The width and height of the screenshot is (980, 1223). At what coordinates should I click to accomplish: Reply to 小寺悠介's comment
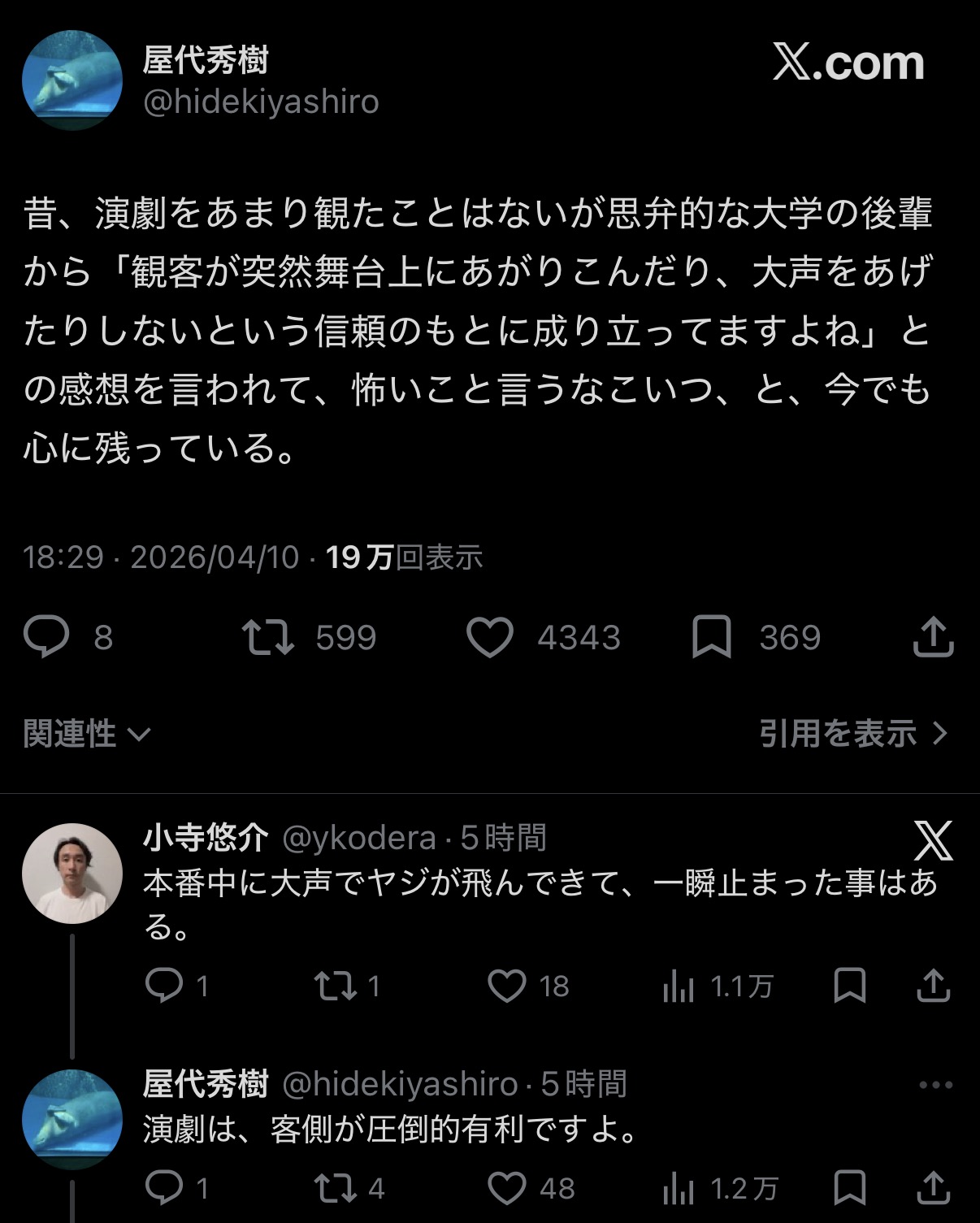(163, 986)
